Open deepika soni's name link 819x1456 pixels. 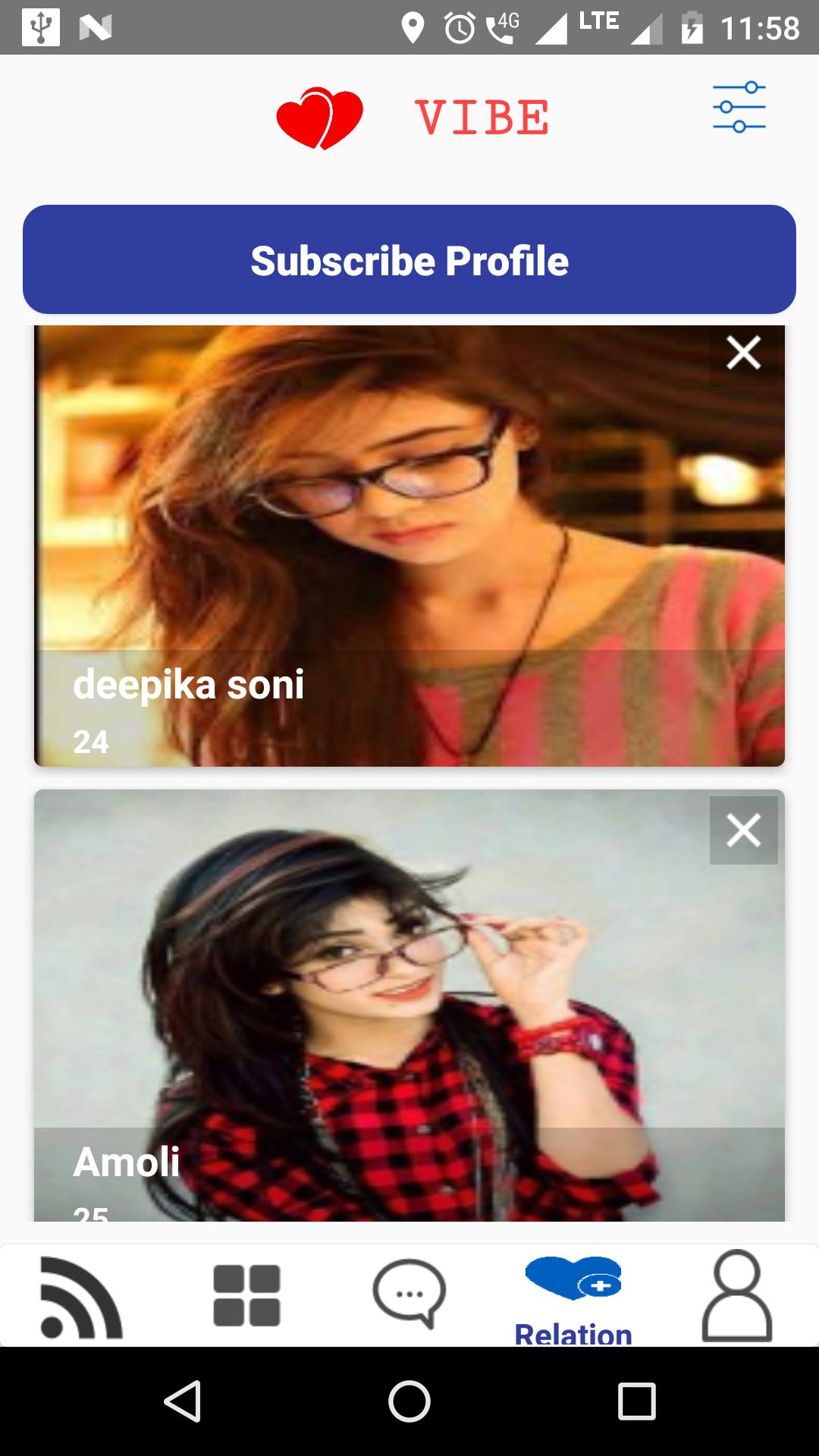tap(191, 685)
